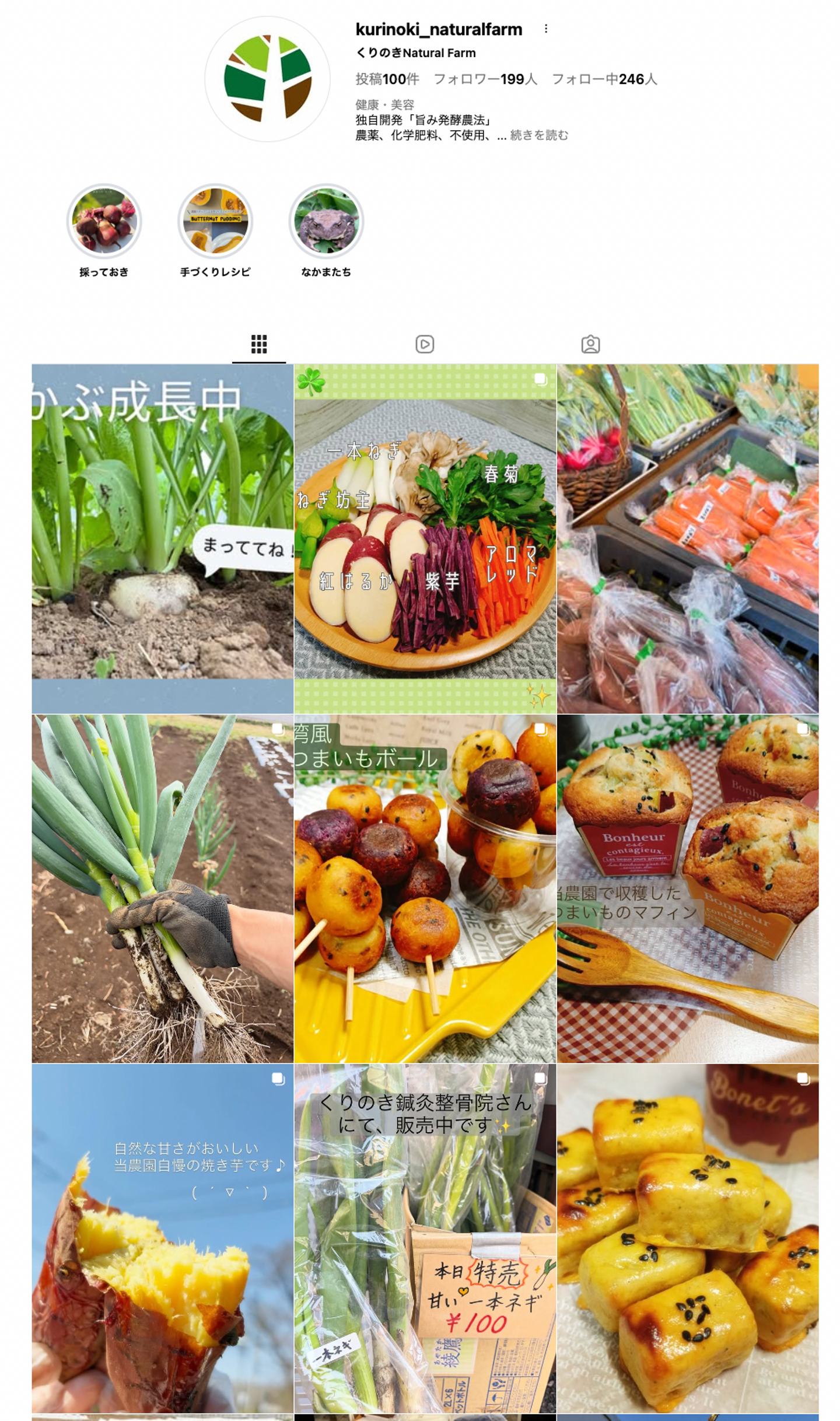View the フォロー中246人 list
The height and width of the screenshot is (1421, 840).
[x=604, y=79]
